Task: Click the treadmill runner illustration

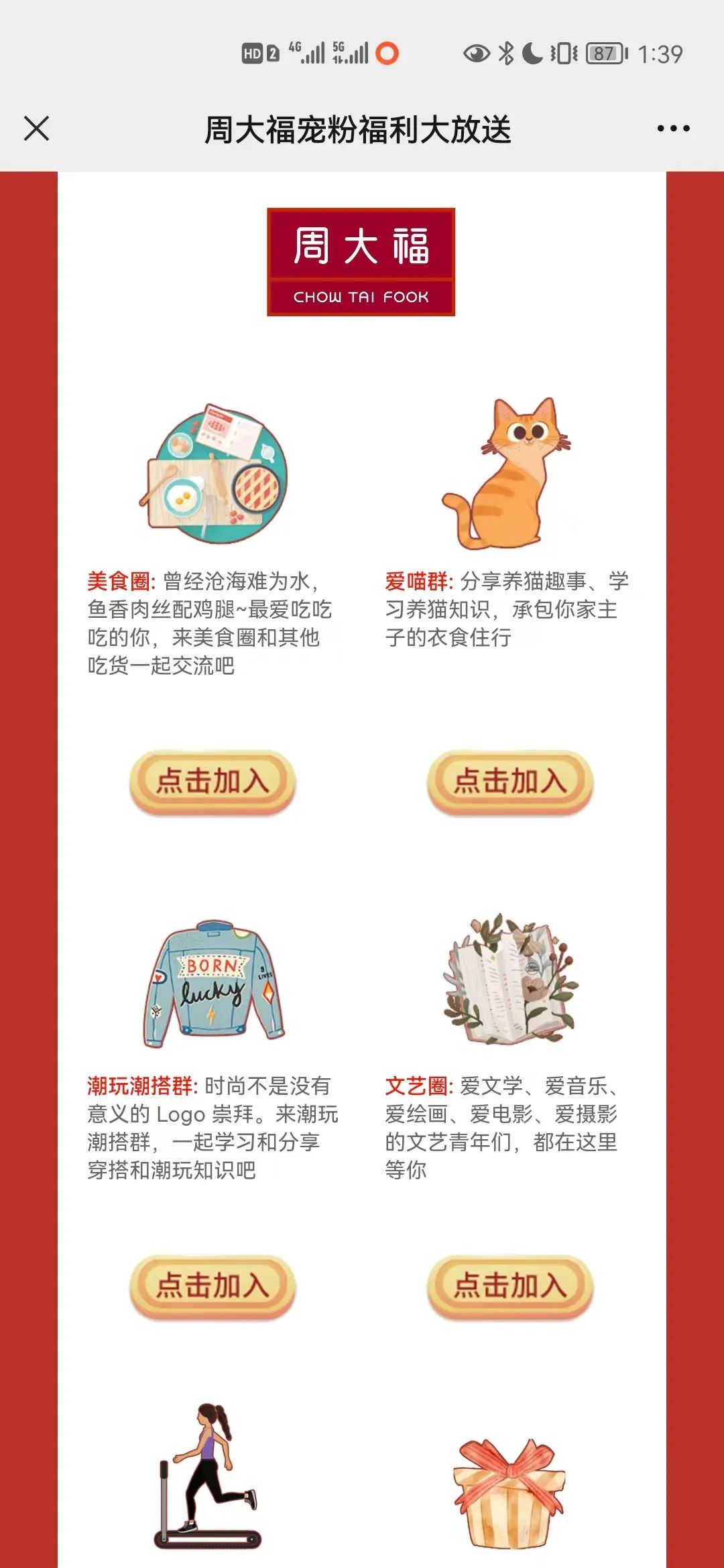Action: pos(208,1474)
